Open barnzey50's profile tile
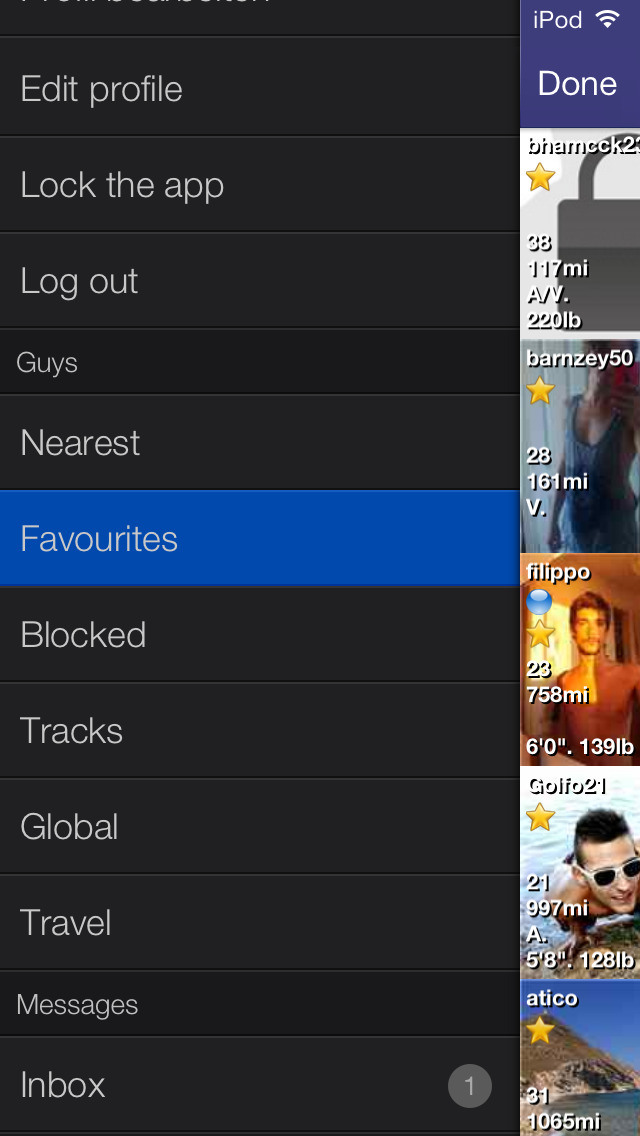 (x=580, y=446)
